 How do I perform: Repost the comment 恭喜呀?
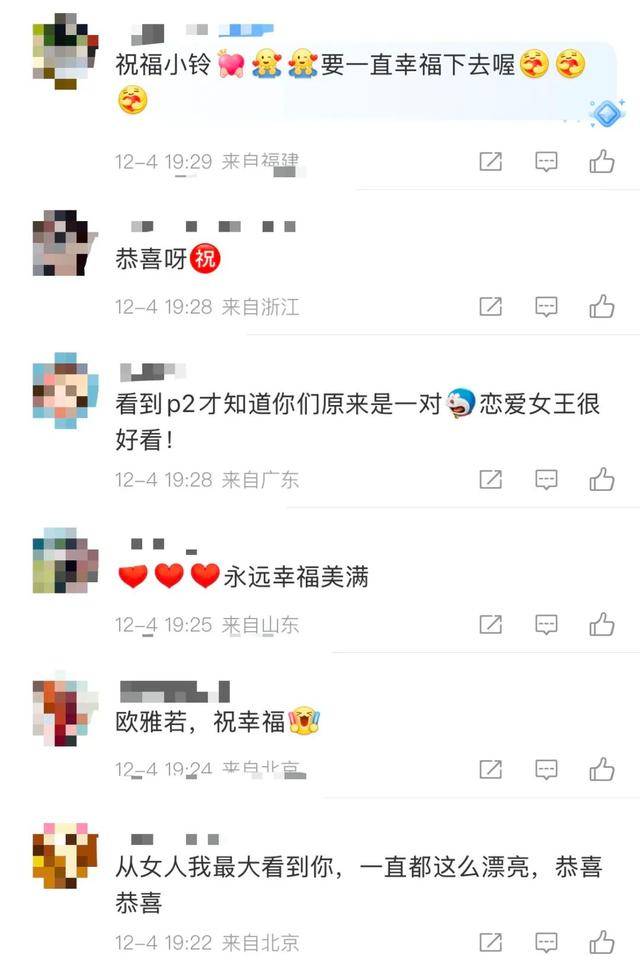click(490, 307)
